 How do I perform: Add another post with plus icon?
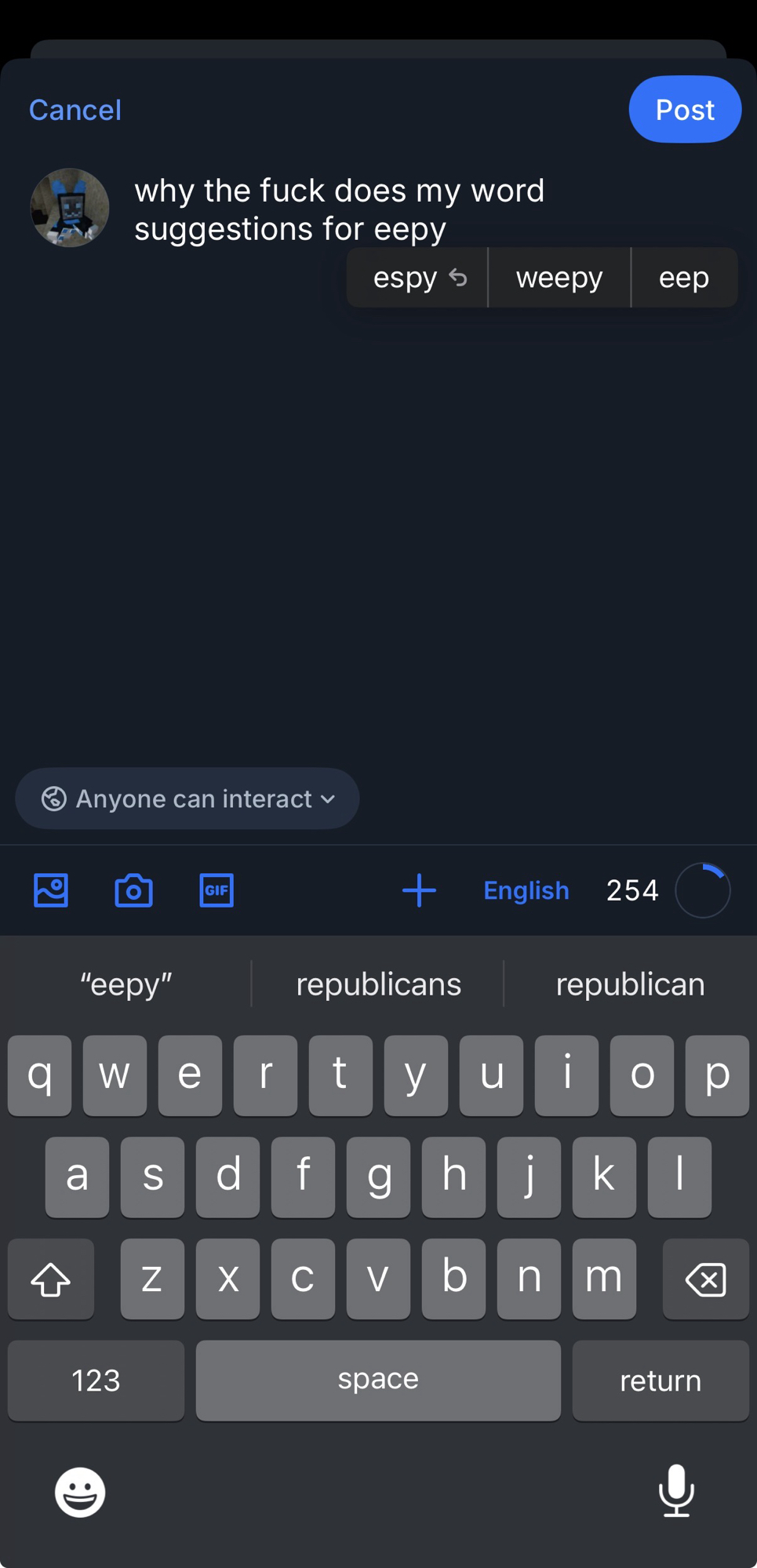click(x=419, y=890)
